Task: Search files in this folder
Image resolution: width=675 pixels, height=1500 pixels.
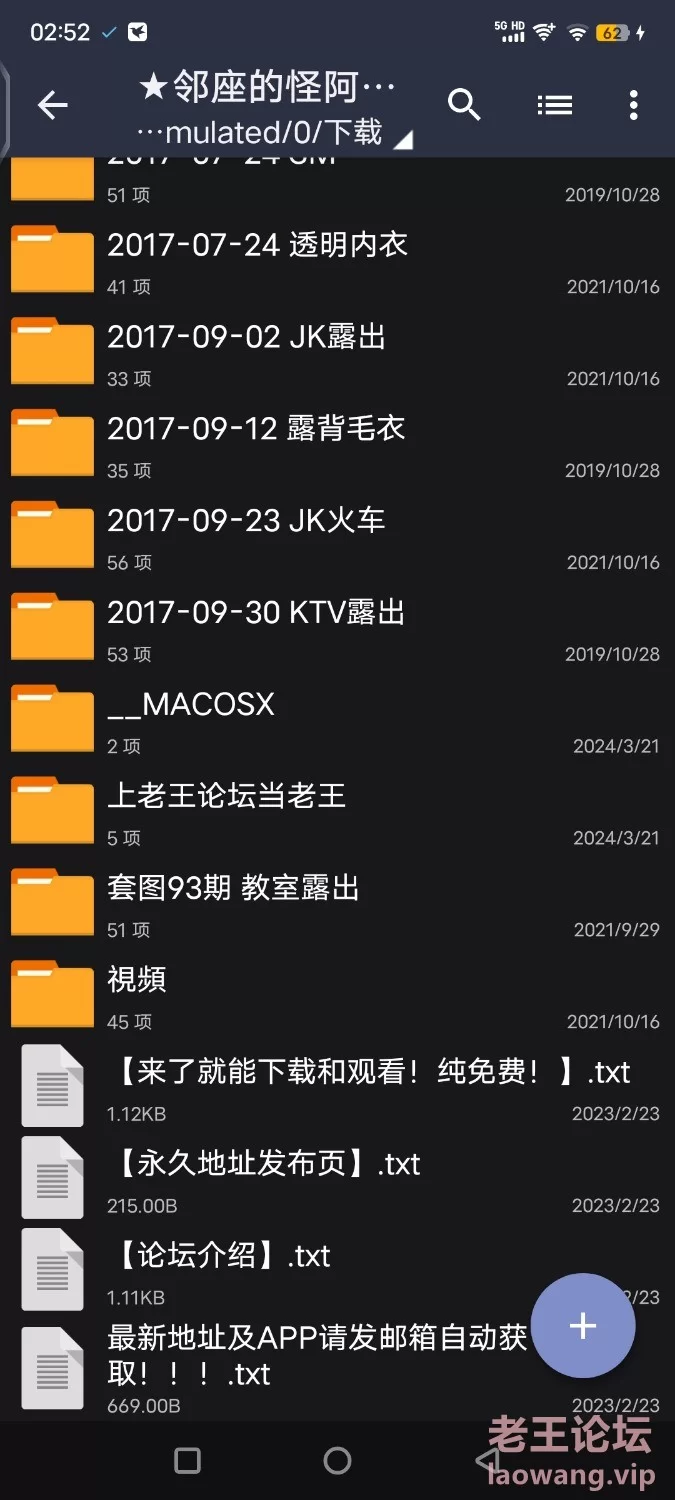Action: click(x=464, y=105)
